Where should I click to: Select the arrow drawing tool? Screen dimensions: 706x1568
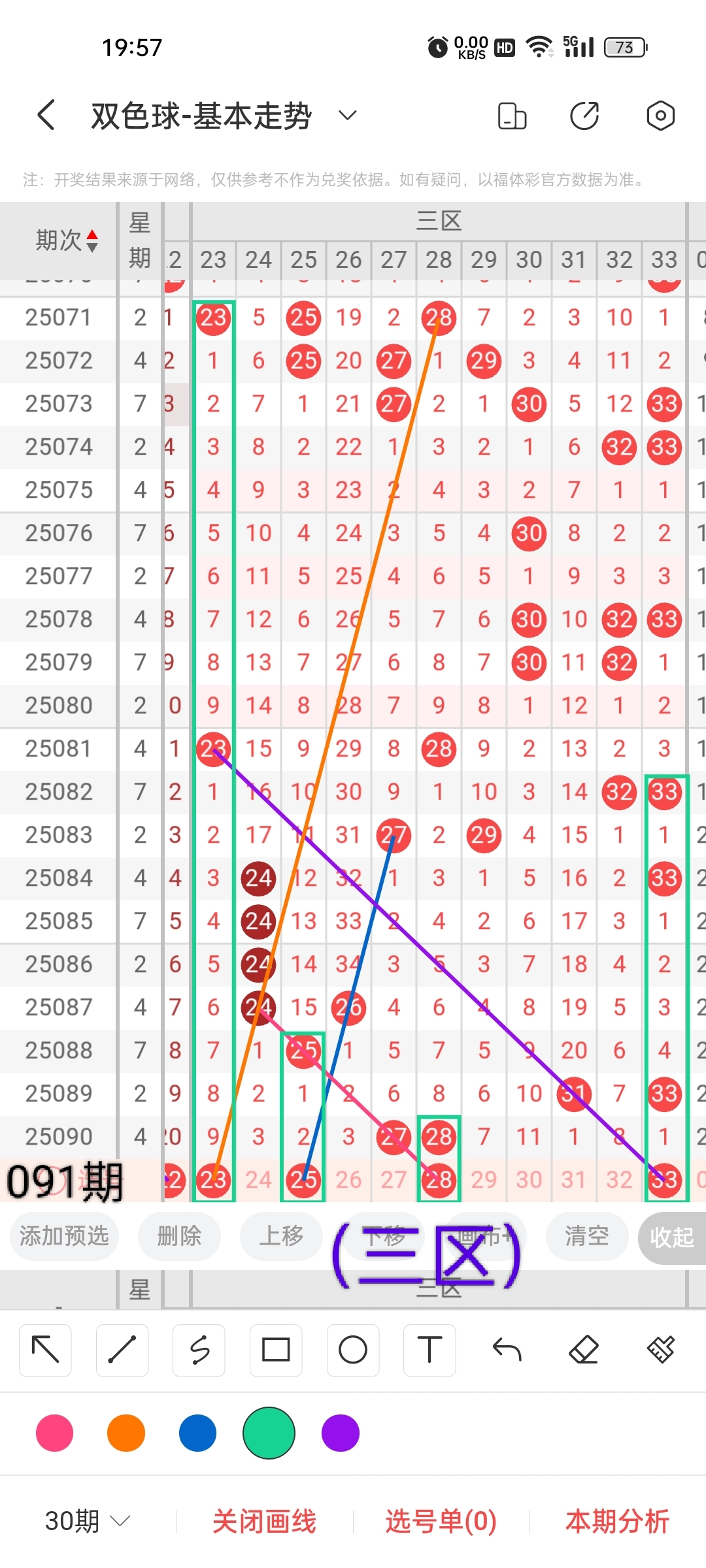45,1350
